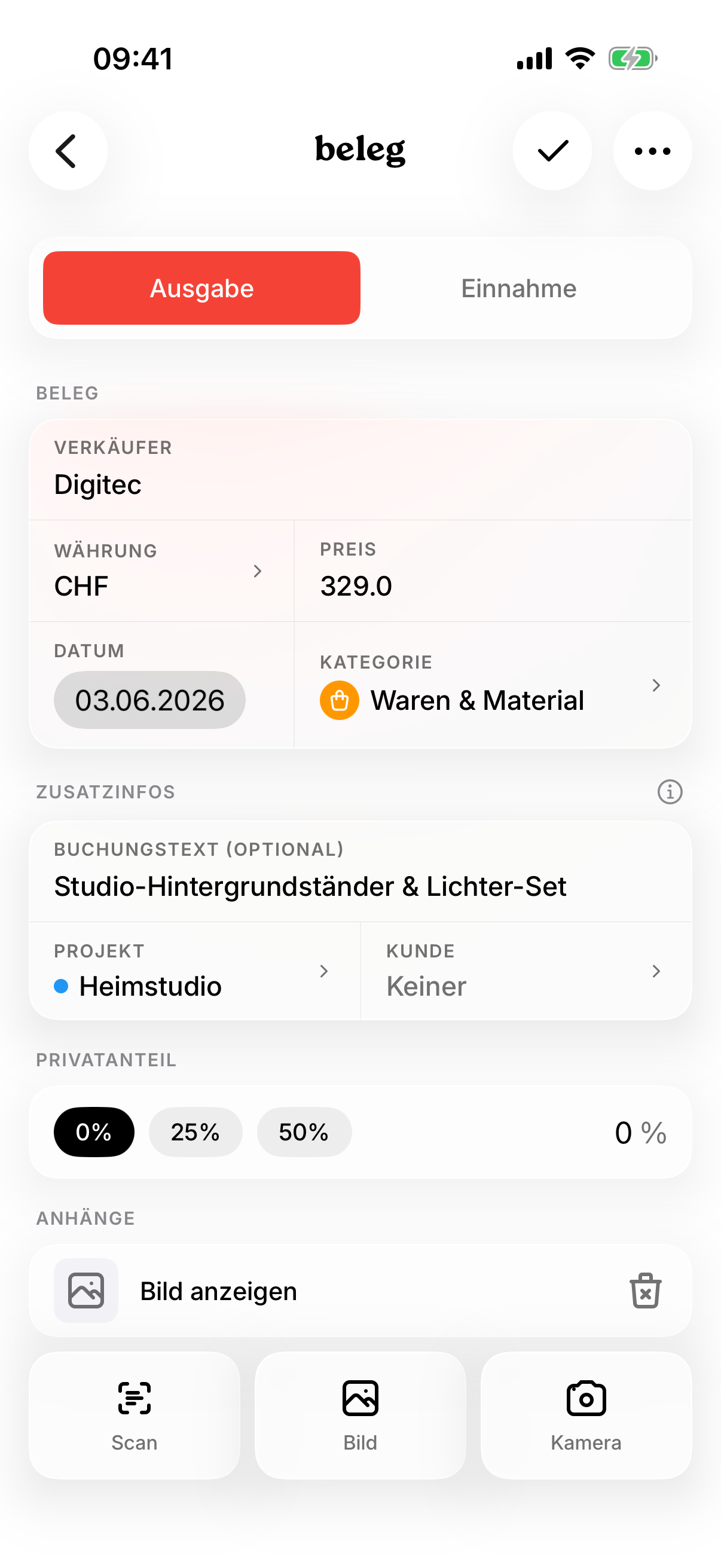Screen dimensions: 721x1568
Task: Open the Kunde selector
Action: pyautogui.click(x=526, y=971)
